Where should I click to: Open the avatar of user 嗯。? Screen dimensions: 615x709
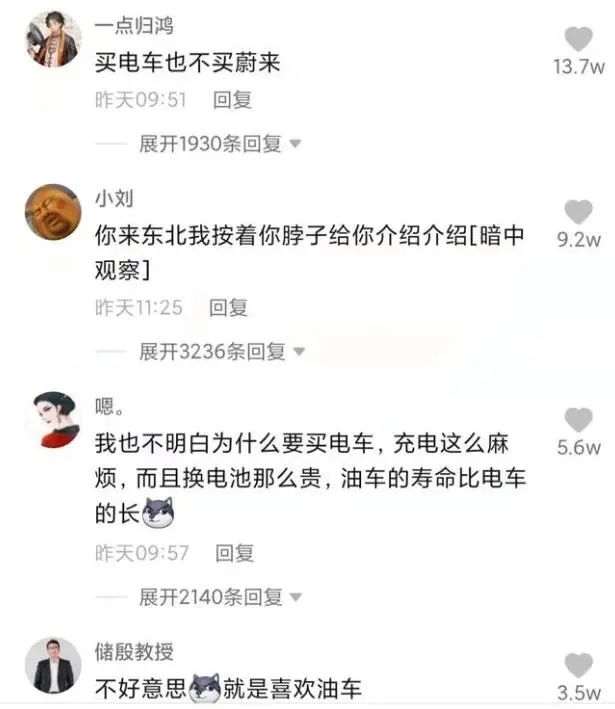click(53, 420)
